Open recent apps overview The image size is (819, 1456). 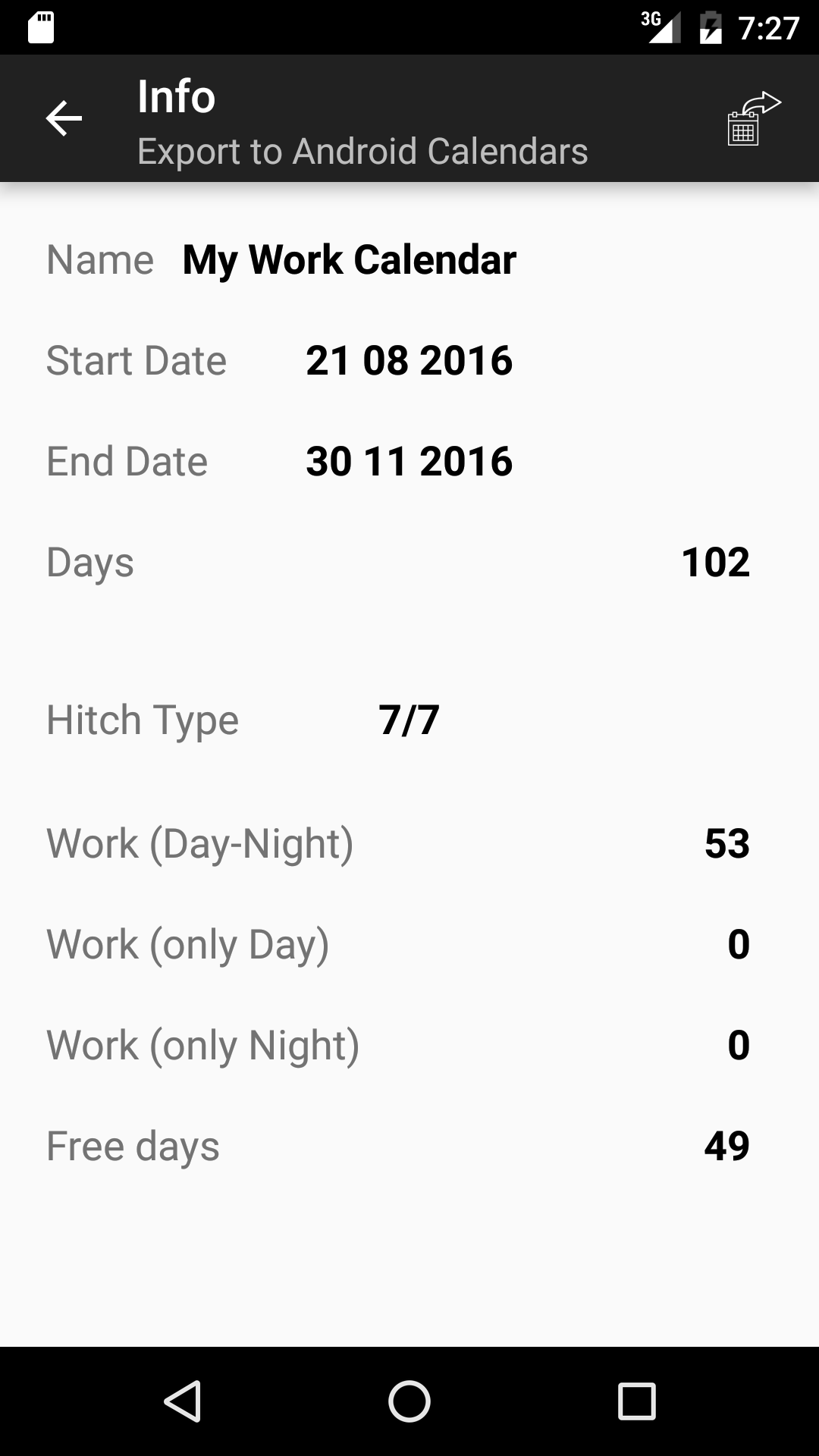click(636, 1401)
